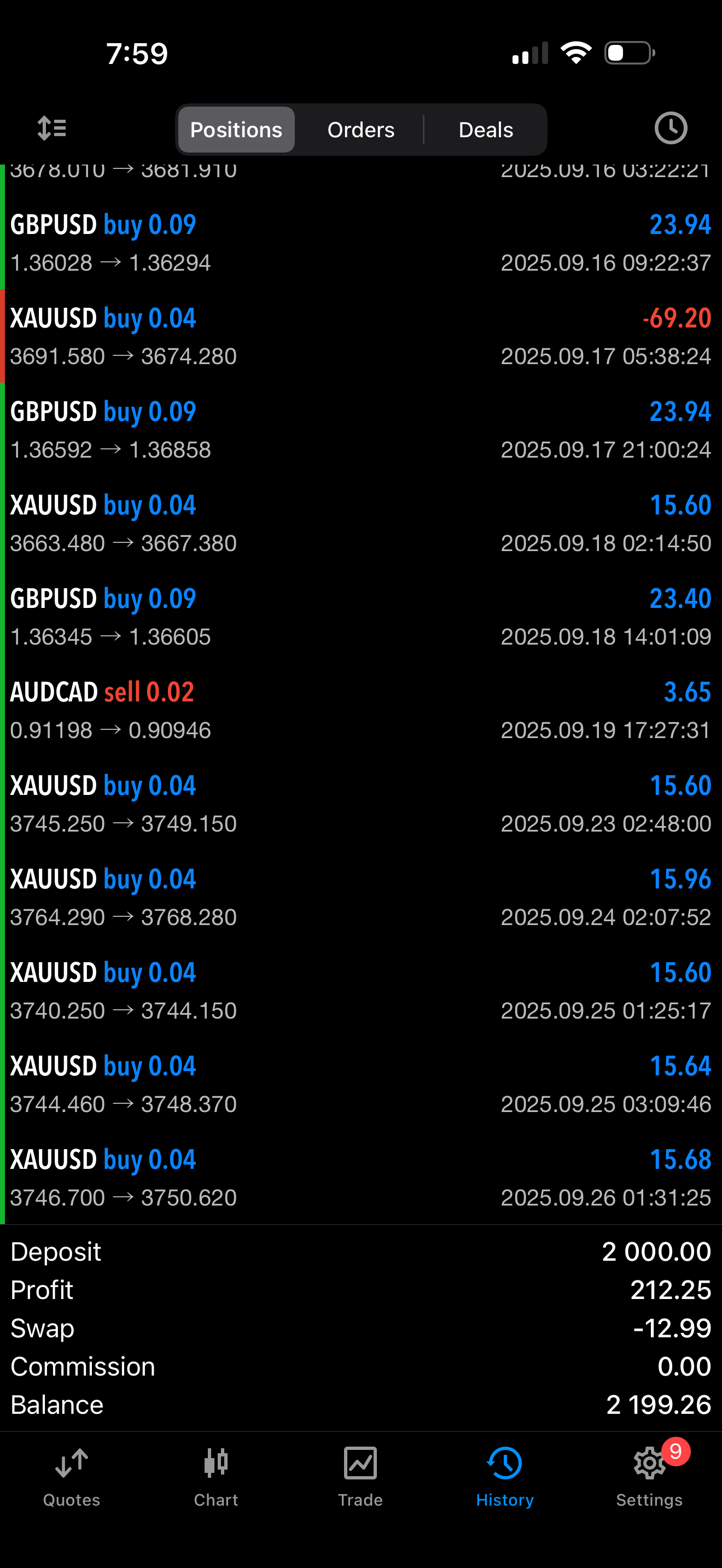Viewport: 722px width, 1568px height.
Task: Expand the XAUUSD trade with 15.96 profit
Action: point(360,897)
